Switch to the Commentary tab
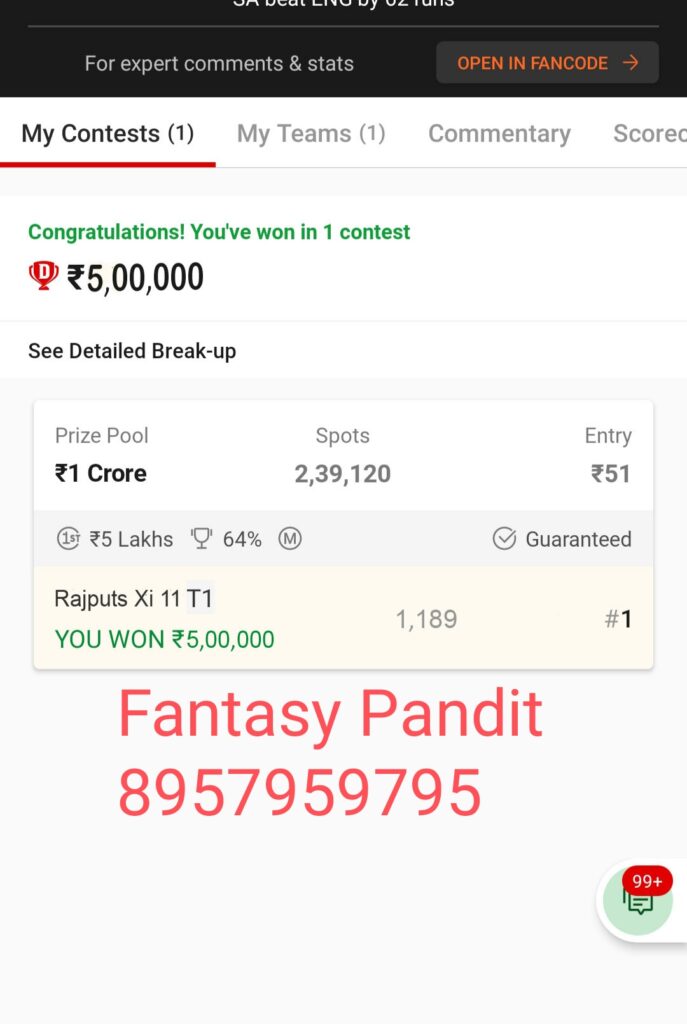The image size is (687, 1024). 499,134
